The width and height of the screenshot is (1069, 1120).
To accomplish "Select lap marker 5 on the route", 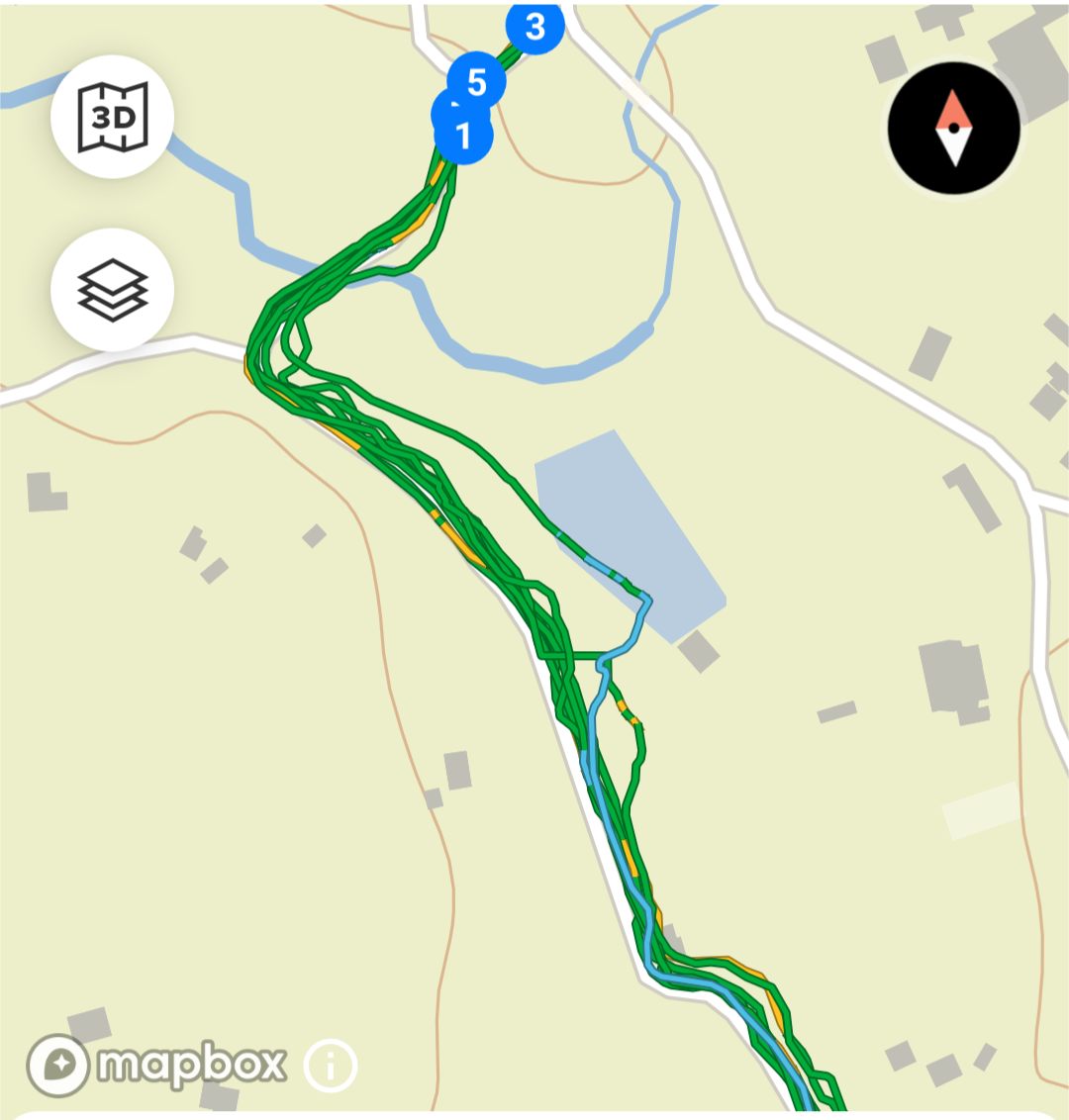I will tap(478, 80).
